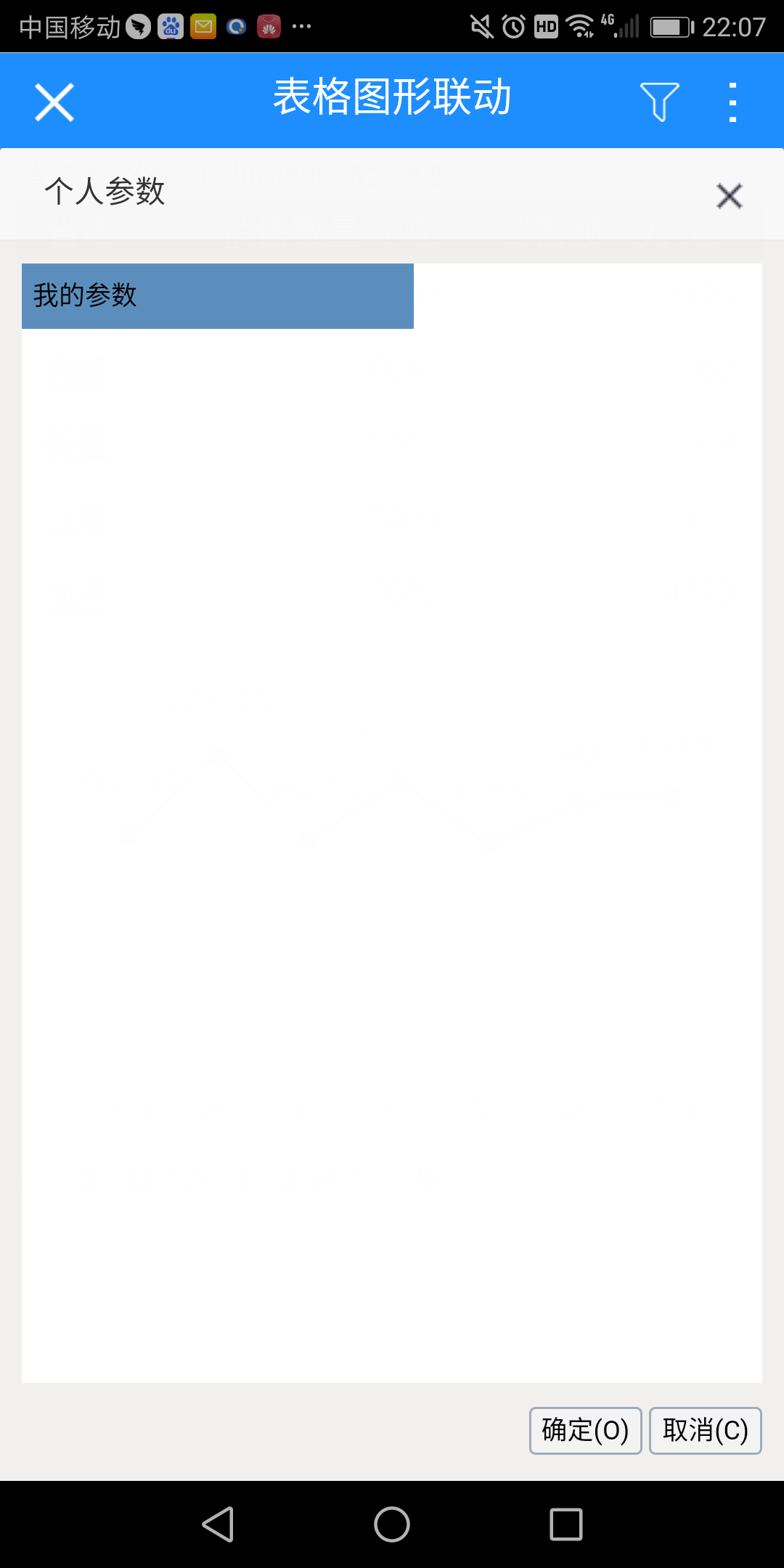Go to the home screen

(x=392, y=1524)
